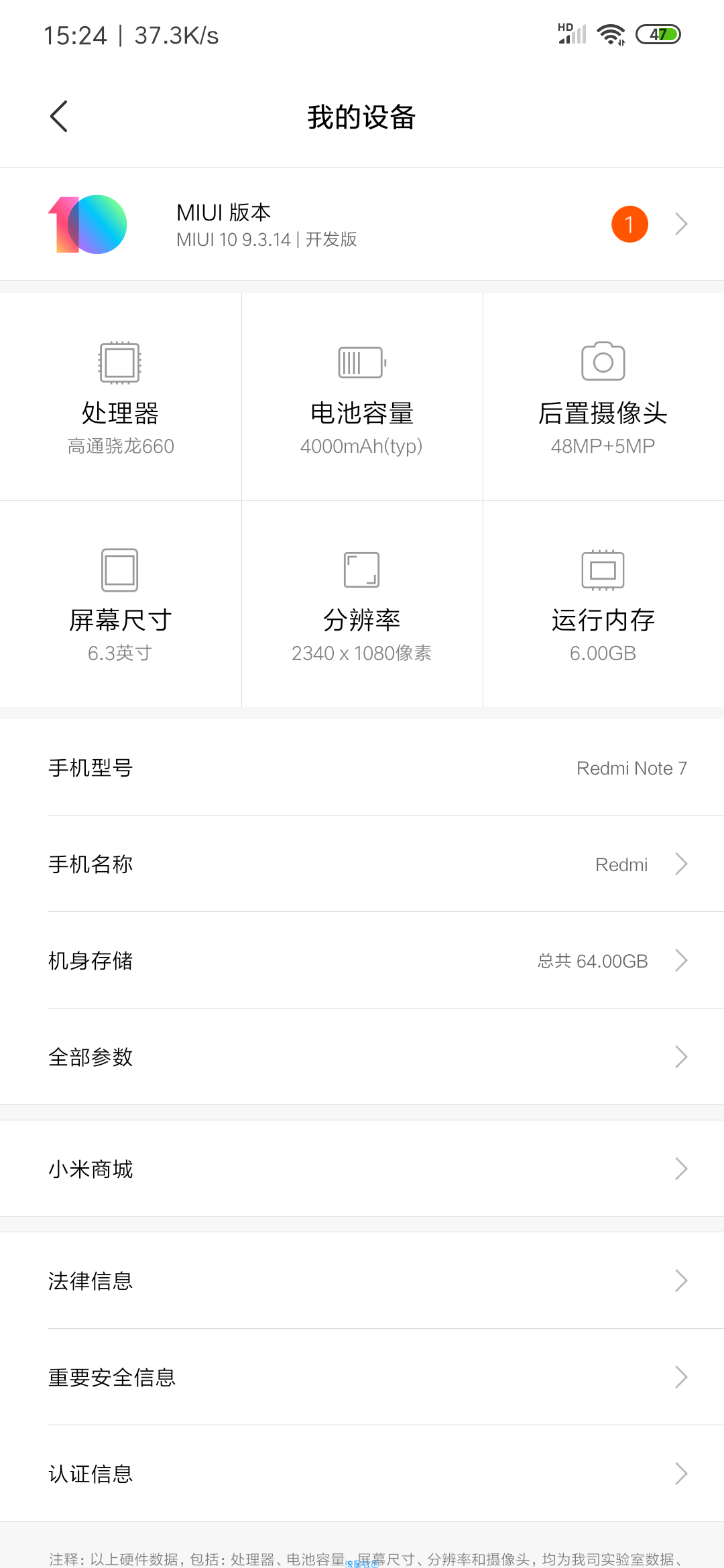
Task: Open 机身存储 details
Action: (x=362, y=960)
